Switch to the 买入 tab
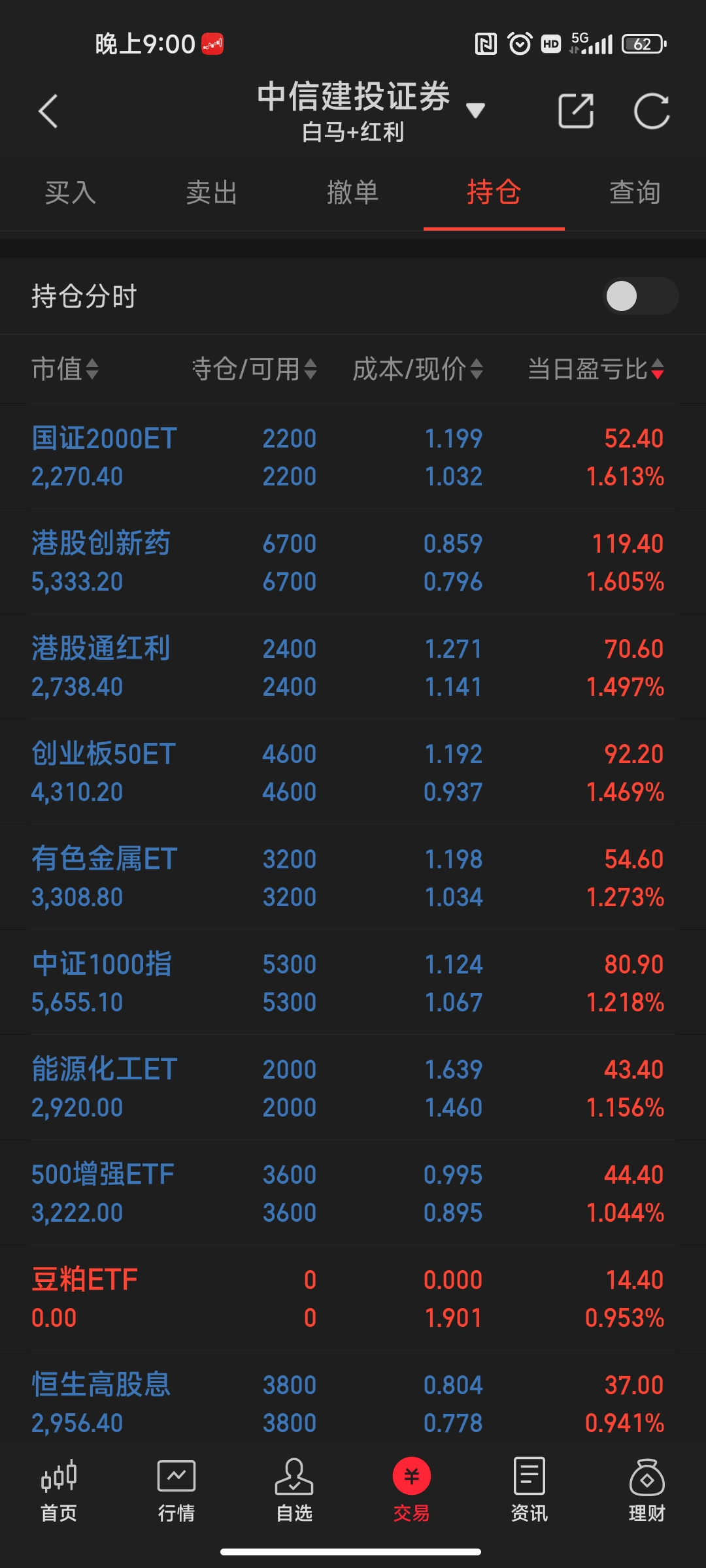This screenshot has height=1568, width=706. [71, 193]
